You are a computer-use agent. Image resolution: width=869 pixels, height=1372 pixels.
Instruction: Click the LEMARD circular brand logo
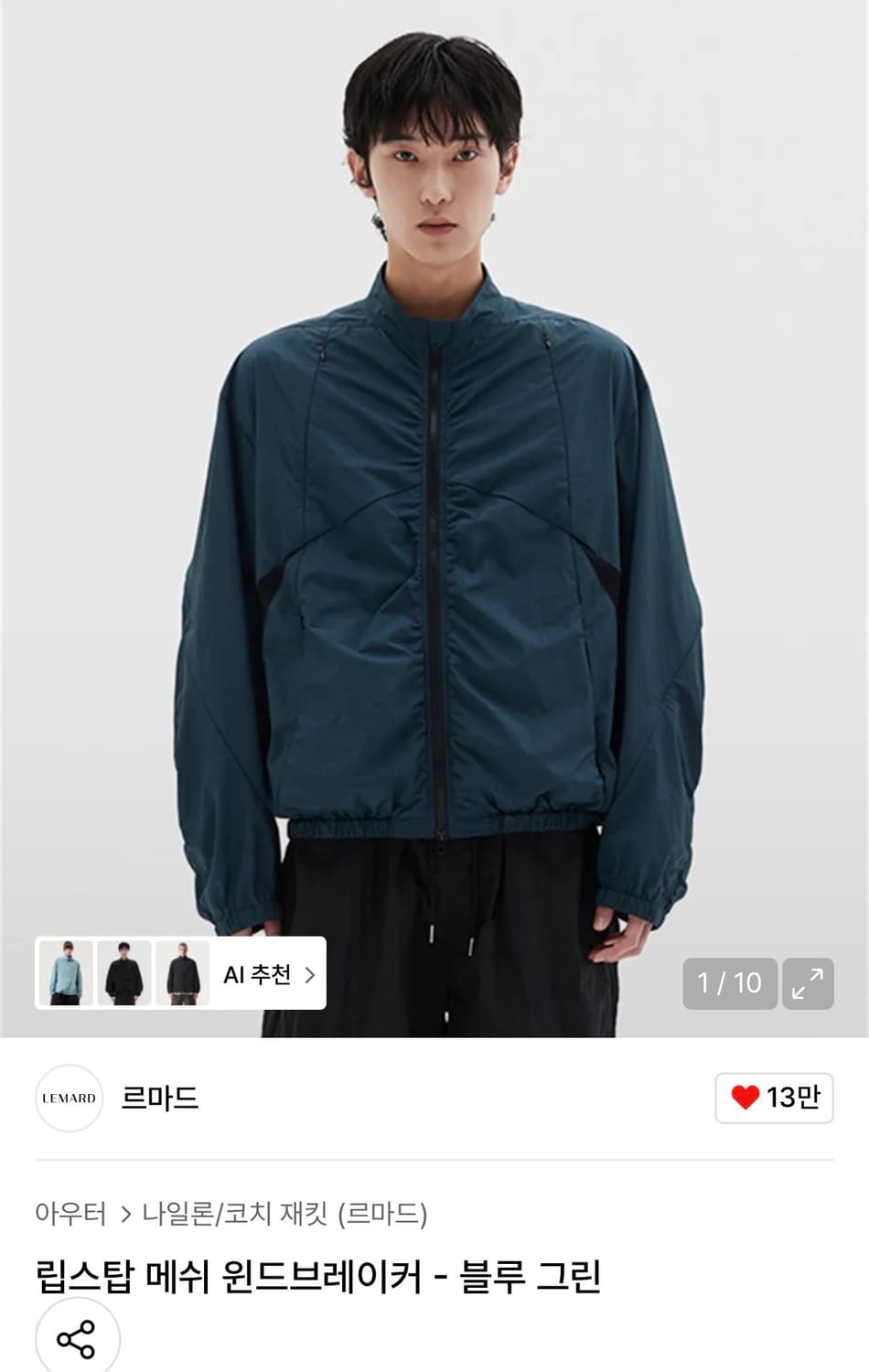(x=69, y=1099)
